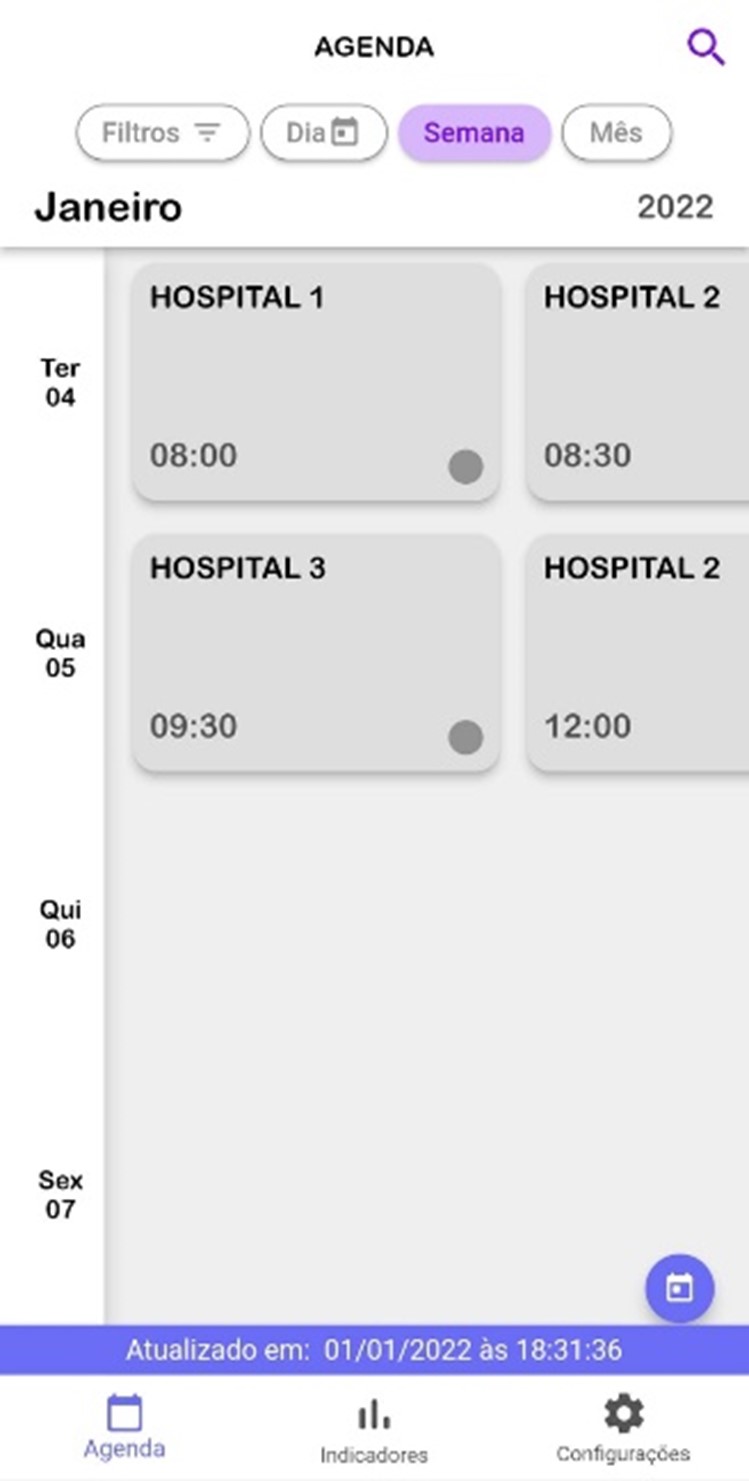
Task: Open the Filtros filter chip
Action: [x=162, y=133]
